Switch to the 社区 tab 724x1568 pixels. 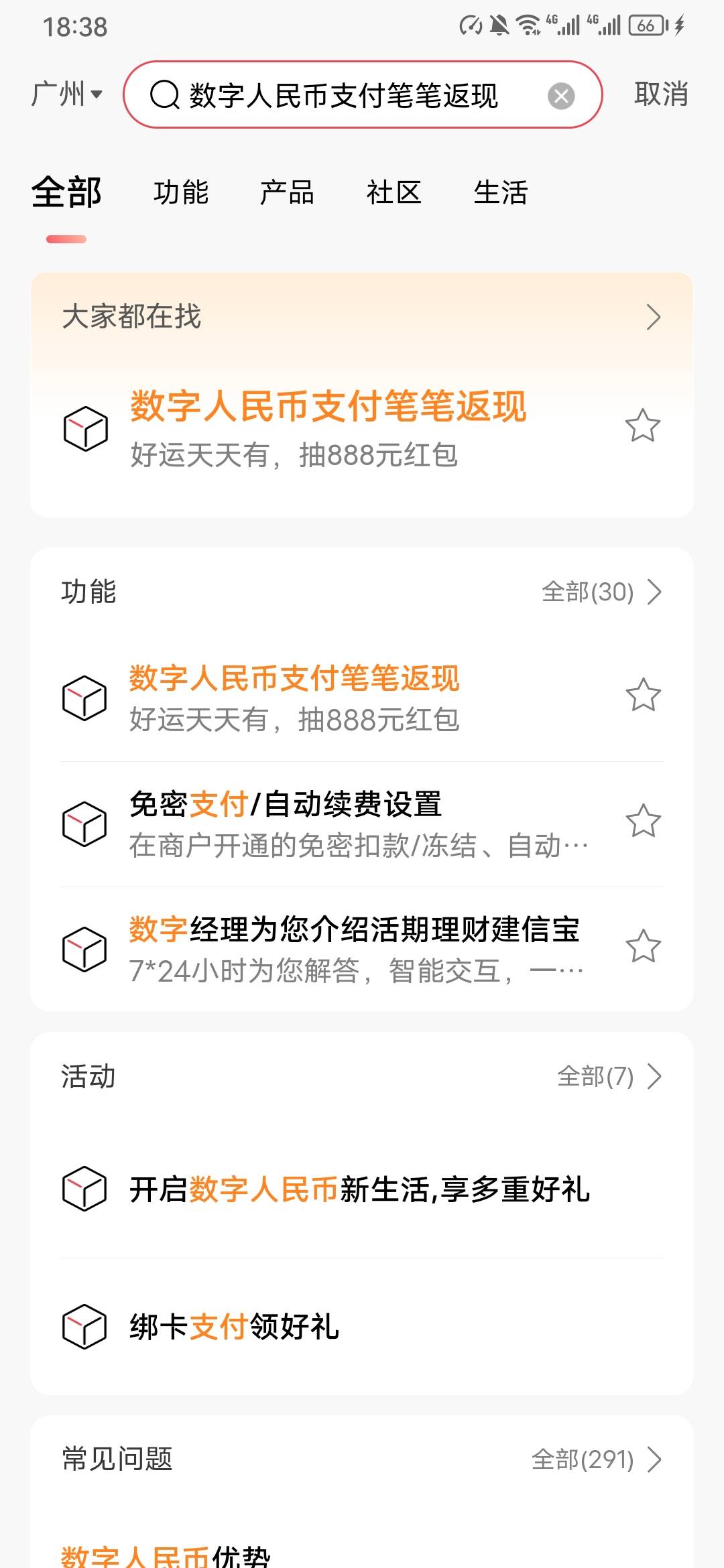(394, 192)
